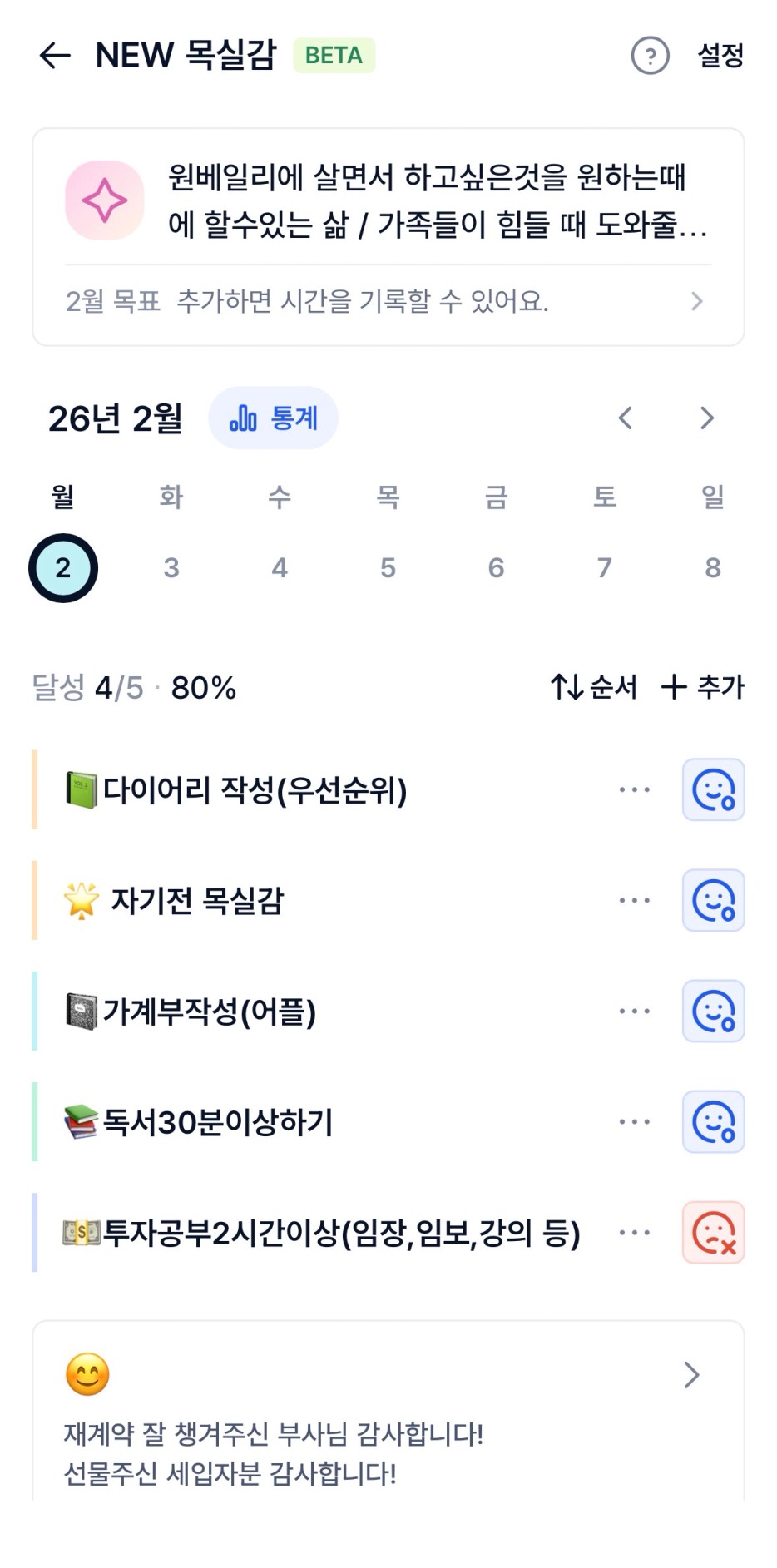Go back using the top-left arrow
777x1568 pixels.
pos(55,56)
